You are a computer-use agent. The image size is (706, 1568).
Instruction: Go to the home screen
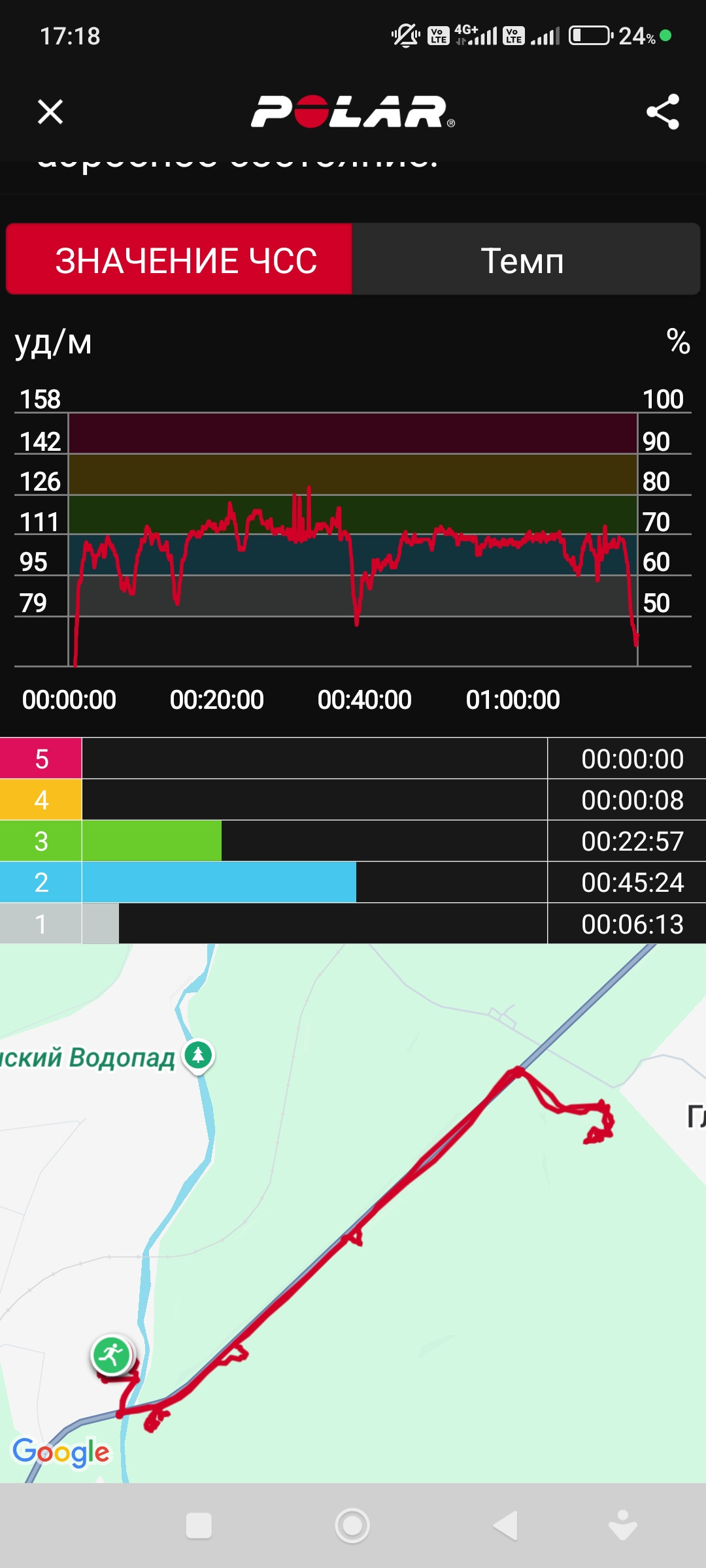click(x=352, y=1526)
